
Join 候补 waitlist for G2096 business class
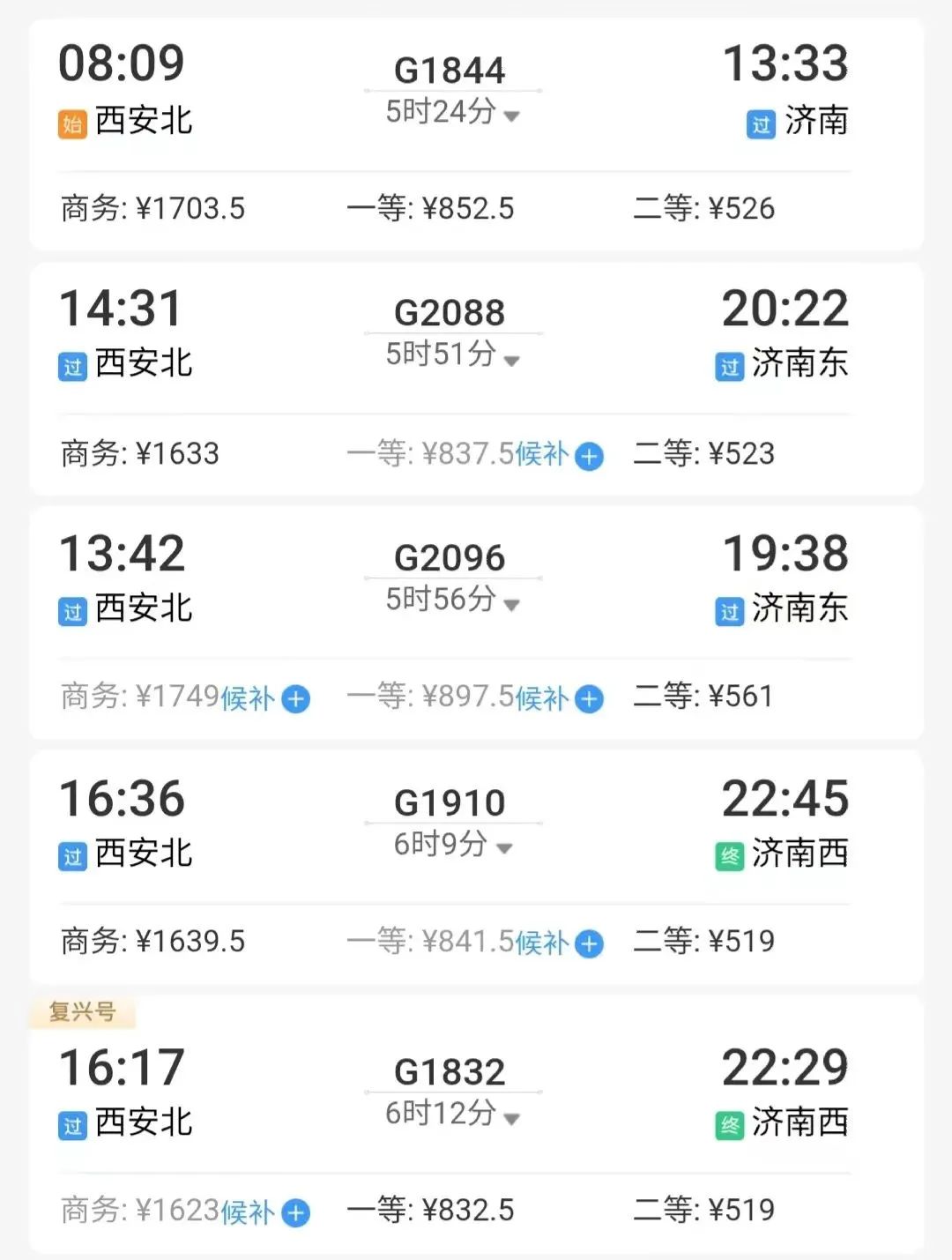pos(295,699)
